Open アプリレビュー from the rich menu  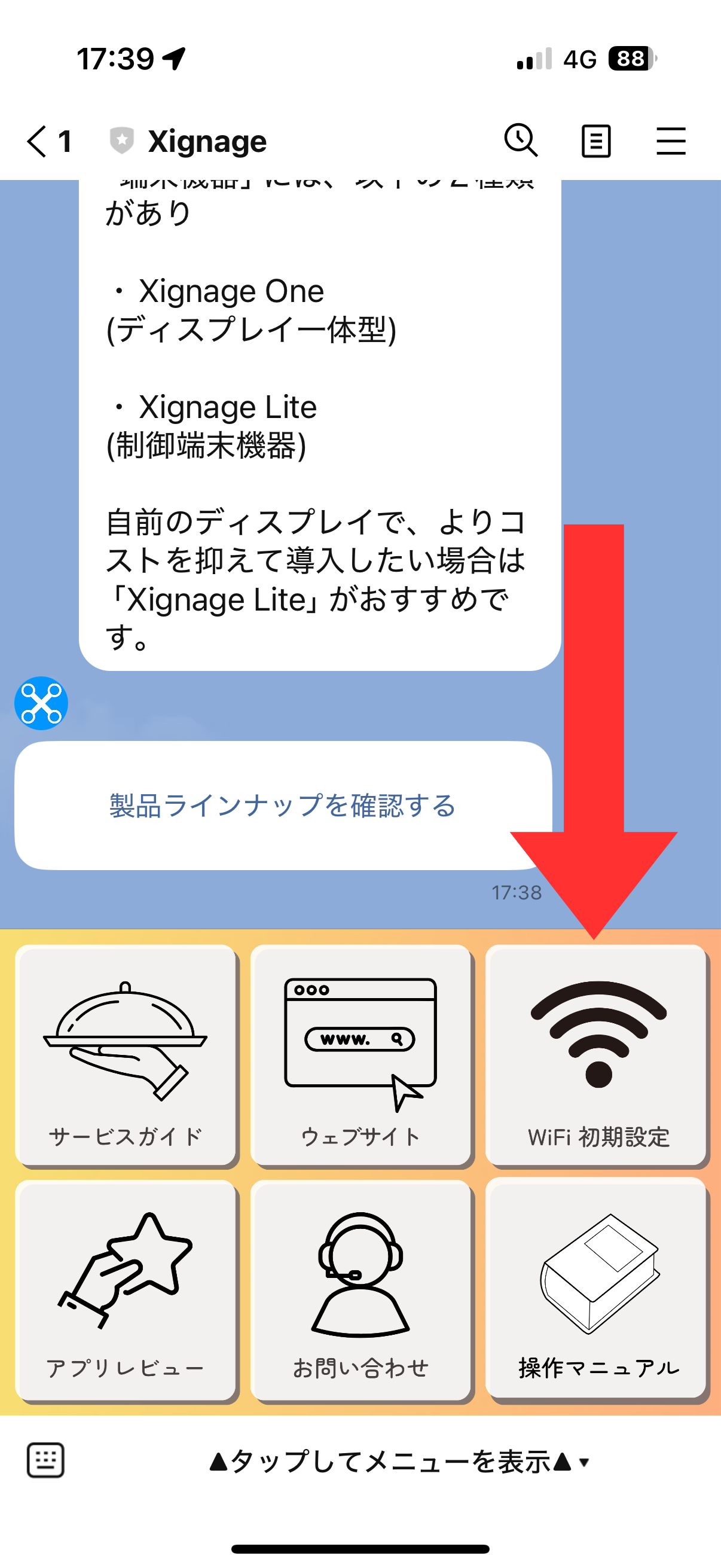pos(126,1285)
